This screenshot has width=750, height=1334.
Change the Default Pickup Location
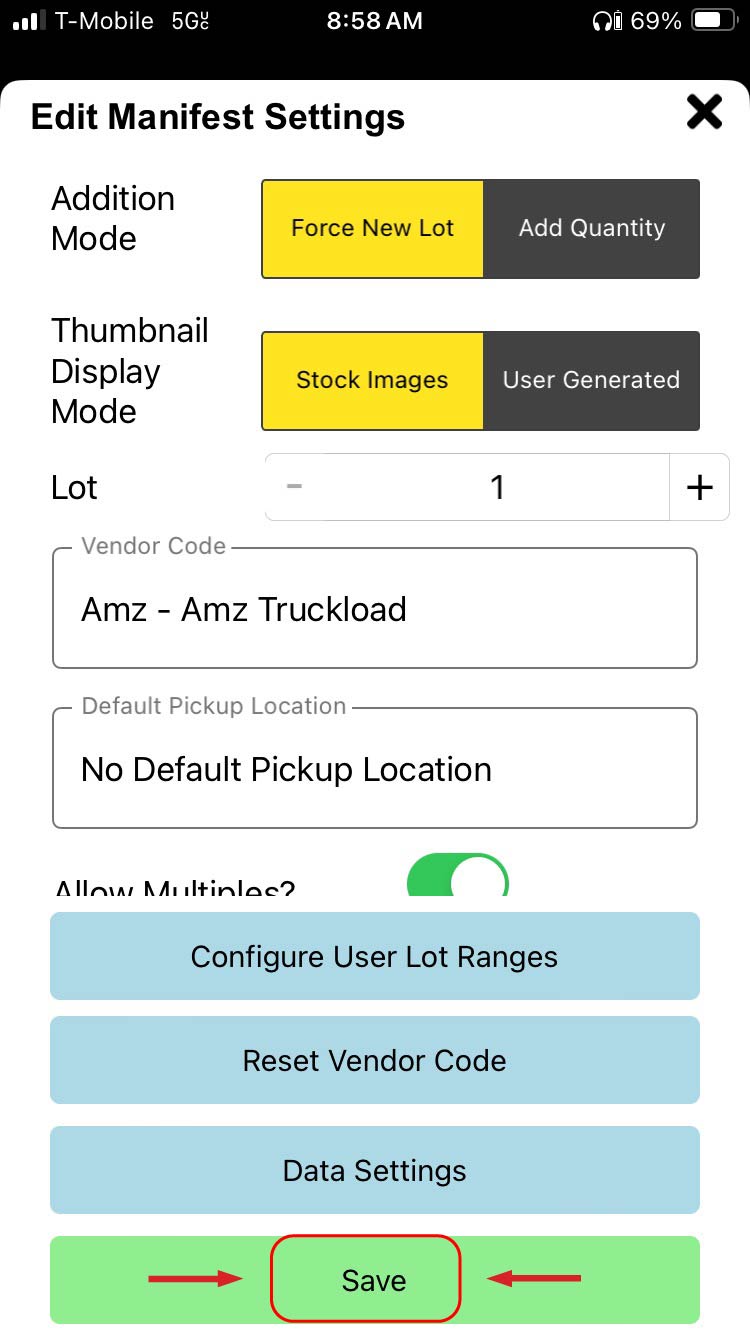coord(374,768)
